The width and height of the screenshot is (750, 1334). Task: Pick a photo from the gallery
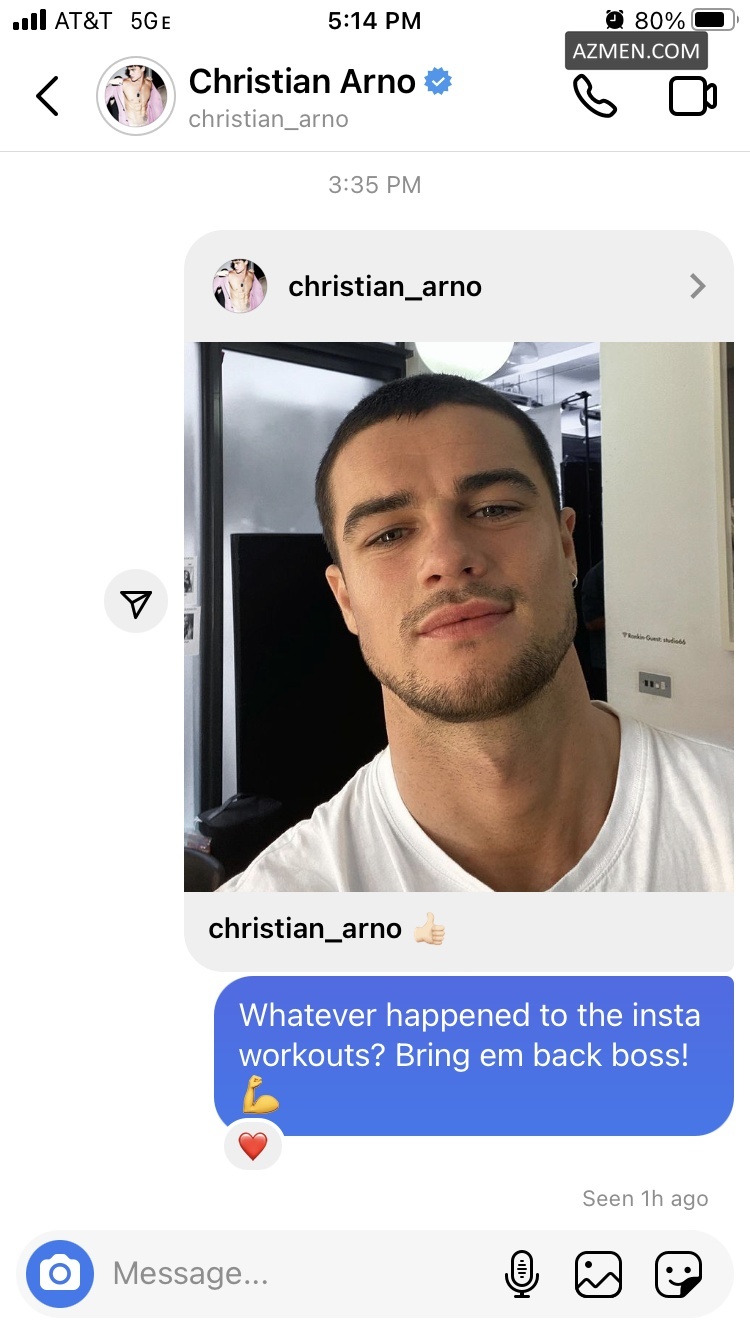[598, 1274]
